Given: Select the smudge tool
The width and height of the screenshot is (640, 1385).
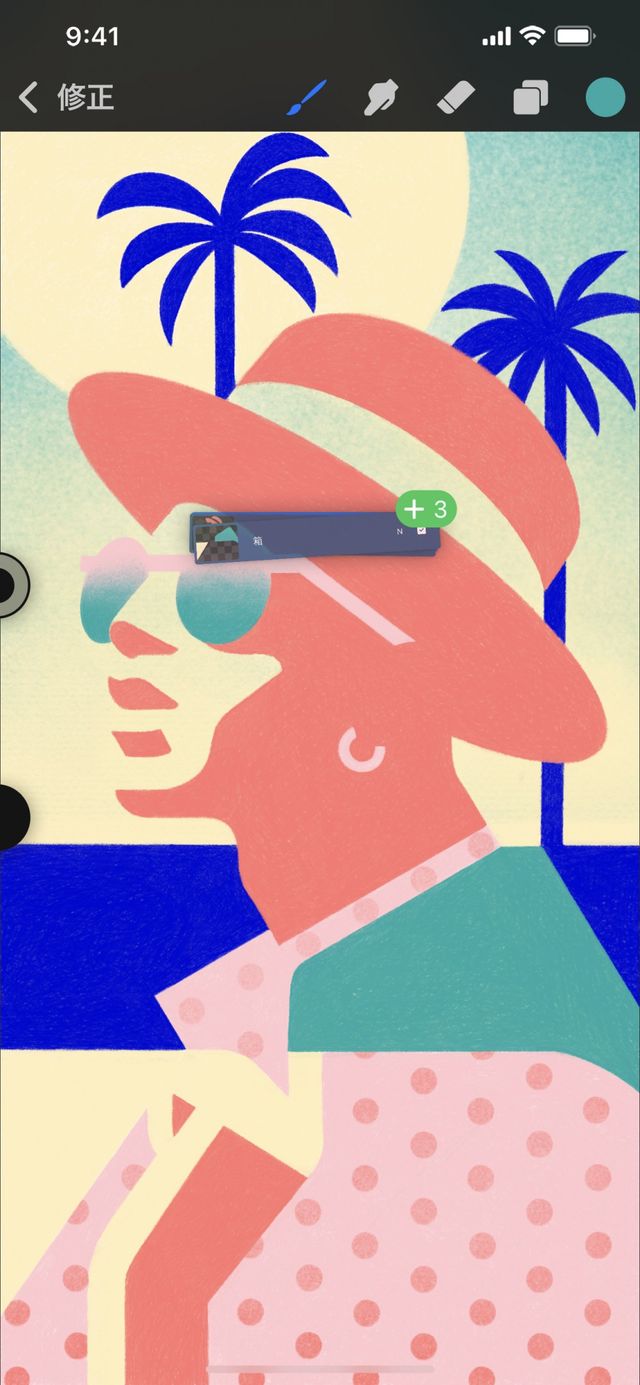Looking at the screenshot, I should pyautogui.click(x=382, y=98).
